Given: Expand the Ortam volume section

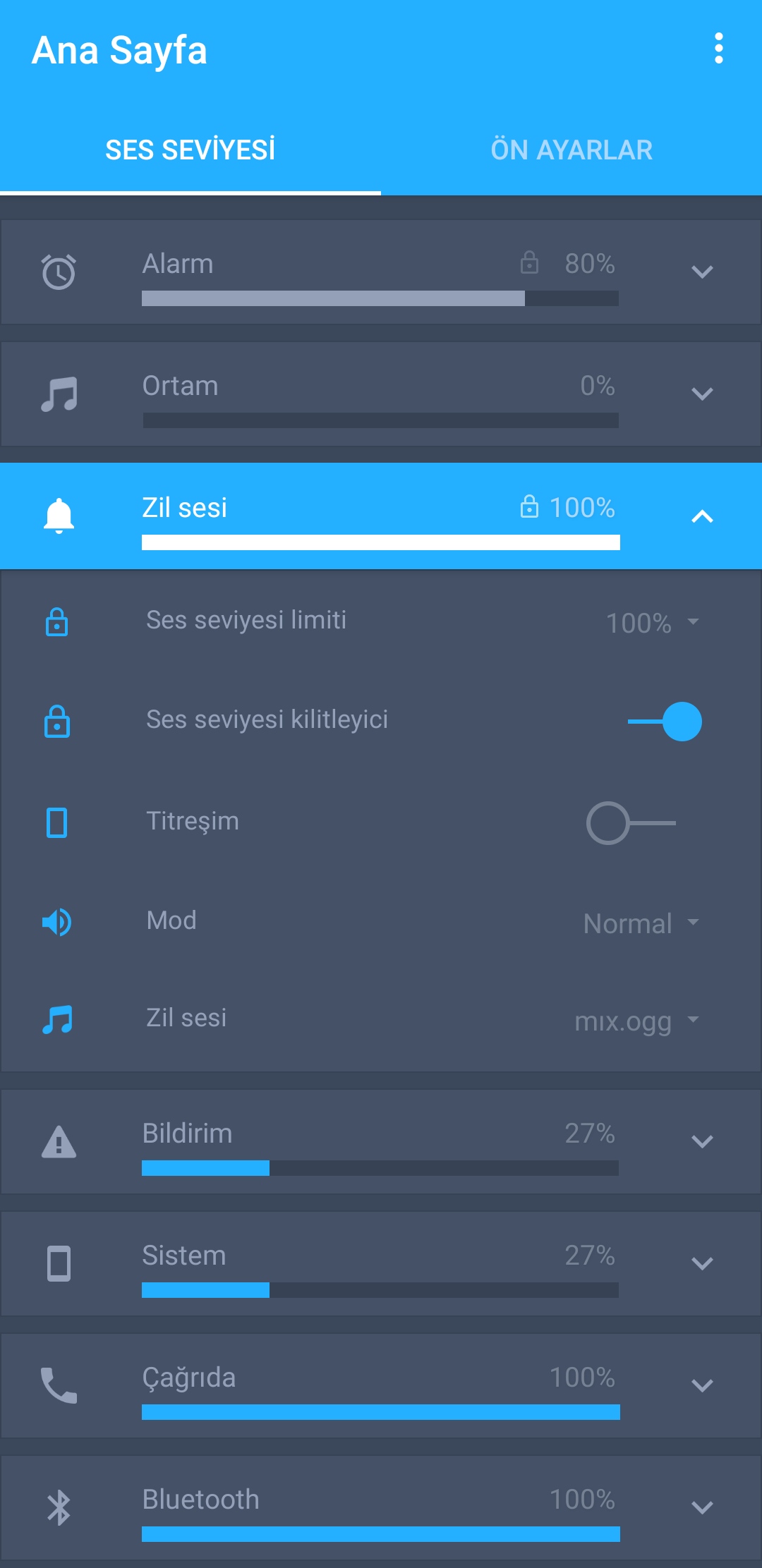Looking at the screenshot, I should pyautogui.click(x=702, y=394).
